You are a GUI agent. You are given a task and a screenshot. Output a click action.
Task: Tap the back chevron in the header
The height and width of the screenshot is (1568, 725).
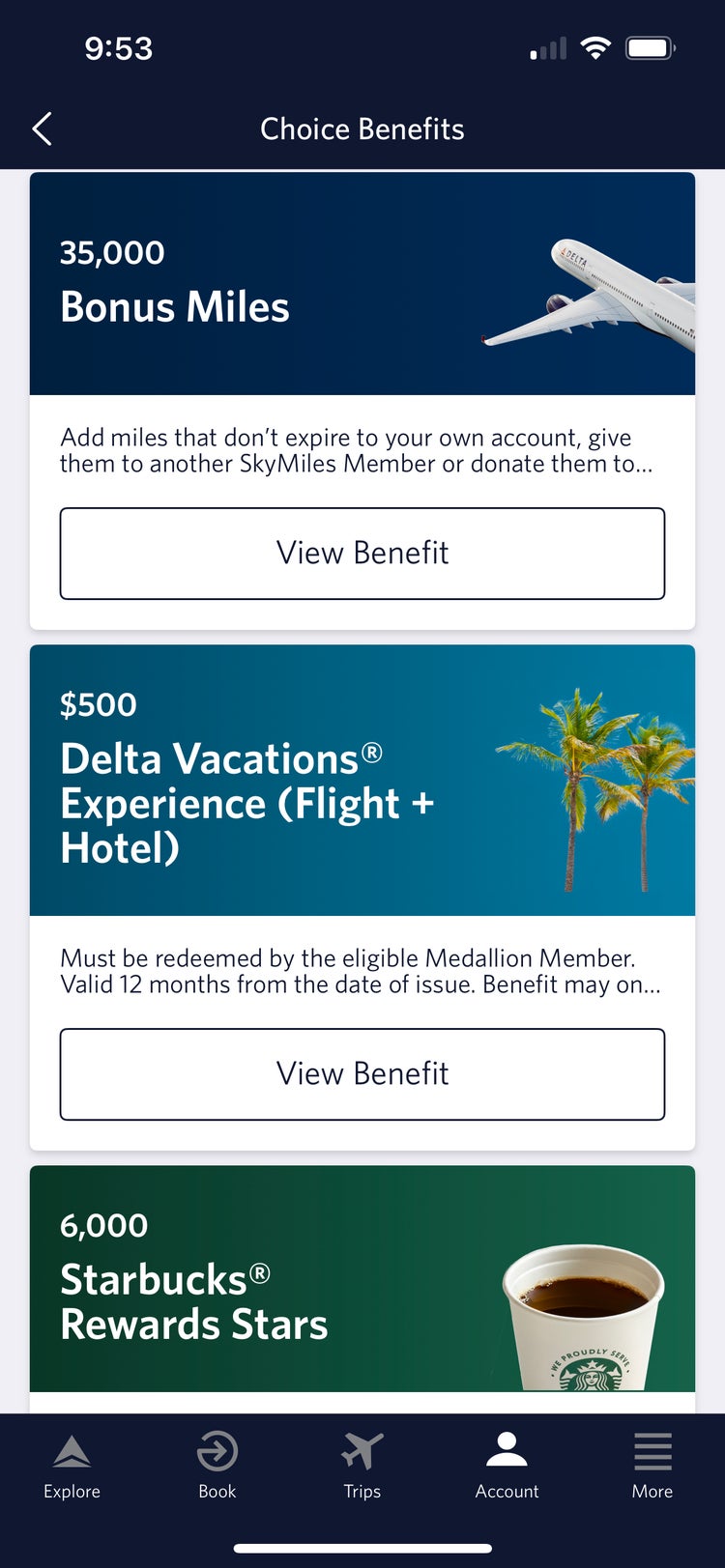(41, 128)
